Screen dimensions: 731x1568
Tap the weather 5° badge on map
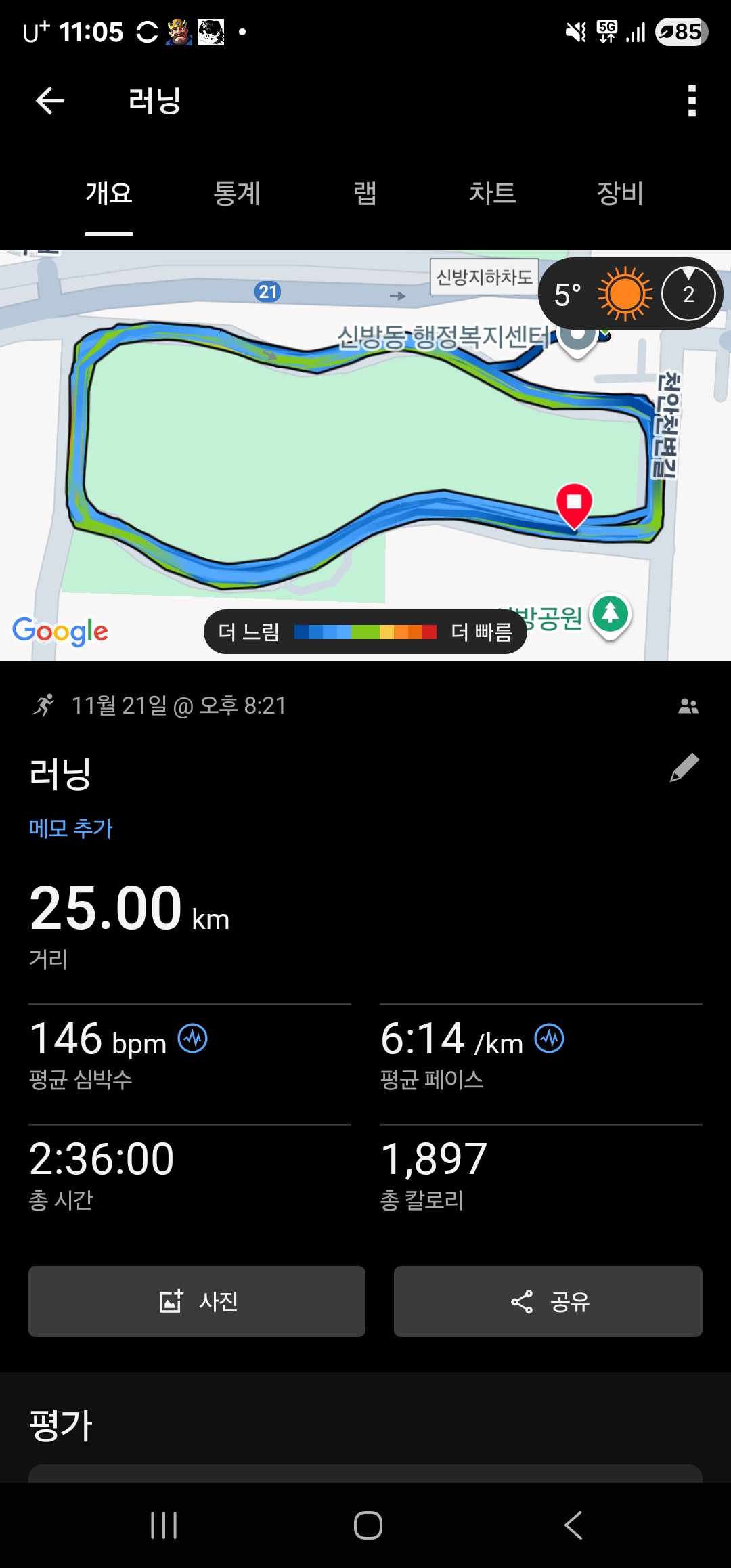click(x=629, y=294)
